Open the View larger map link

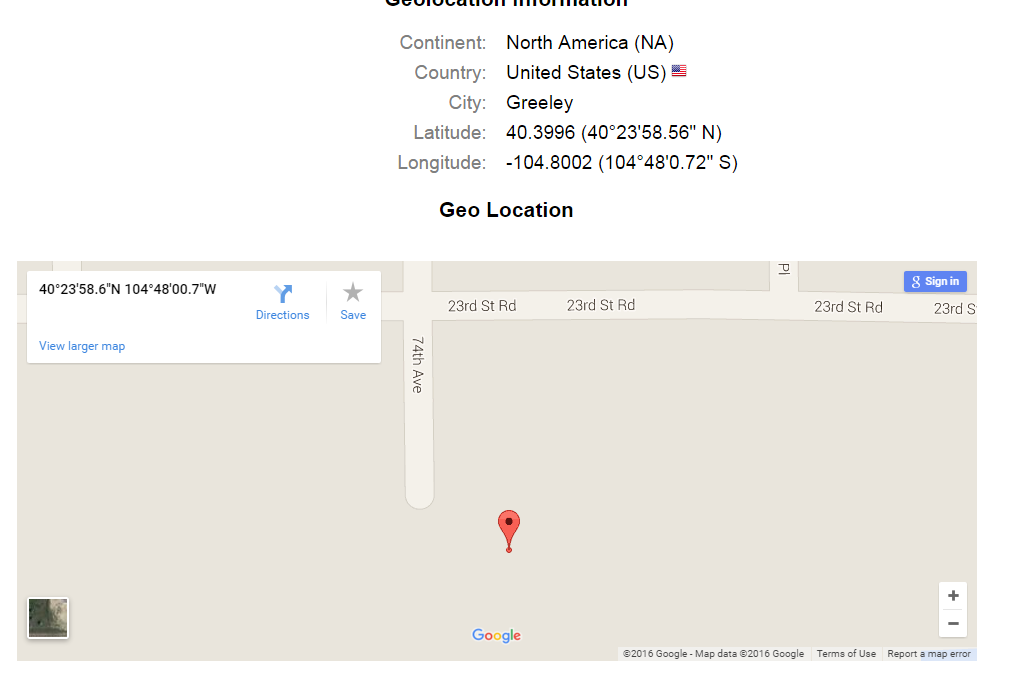point(82,346)
